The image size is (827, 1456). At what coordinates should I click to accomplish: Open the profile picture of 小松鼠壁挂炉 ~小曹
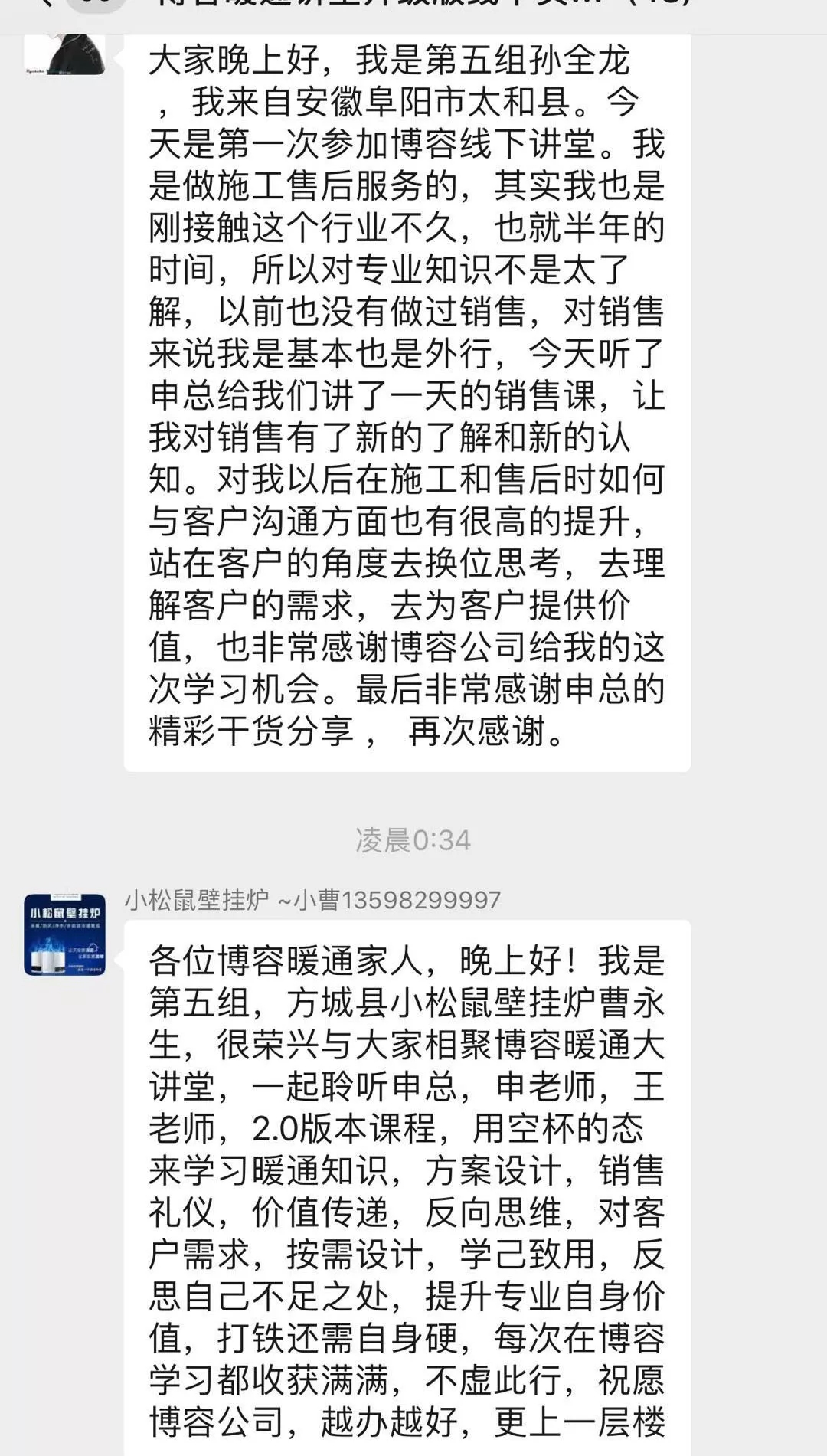[64, 934]
